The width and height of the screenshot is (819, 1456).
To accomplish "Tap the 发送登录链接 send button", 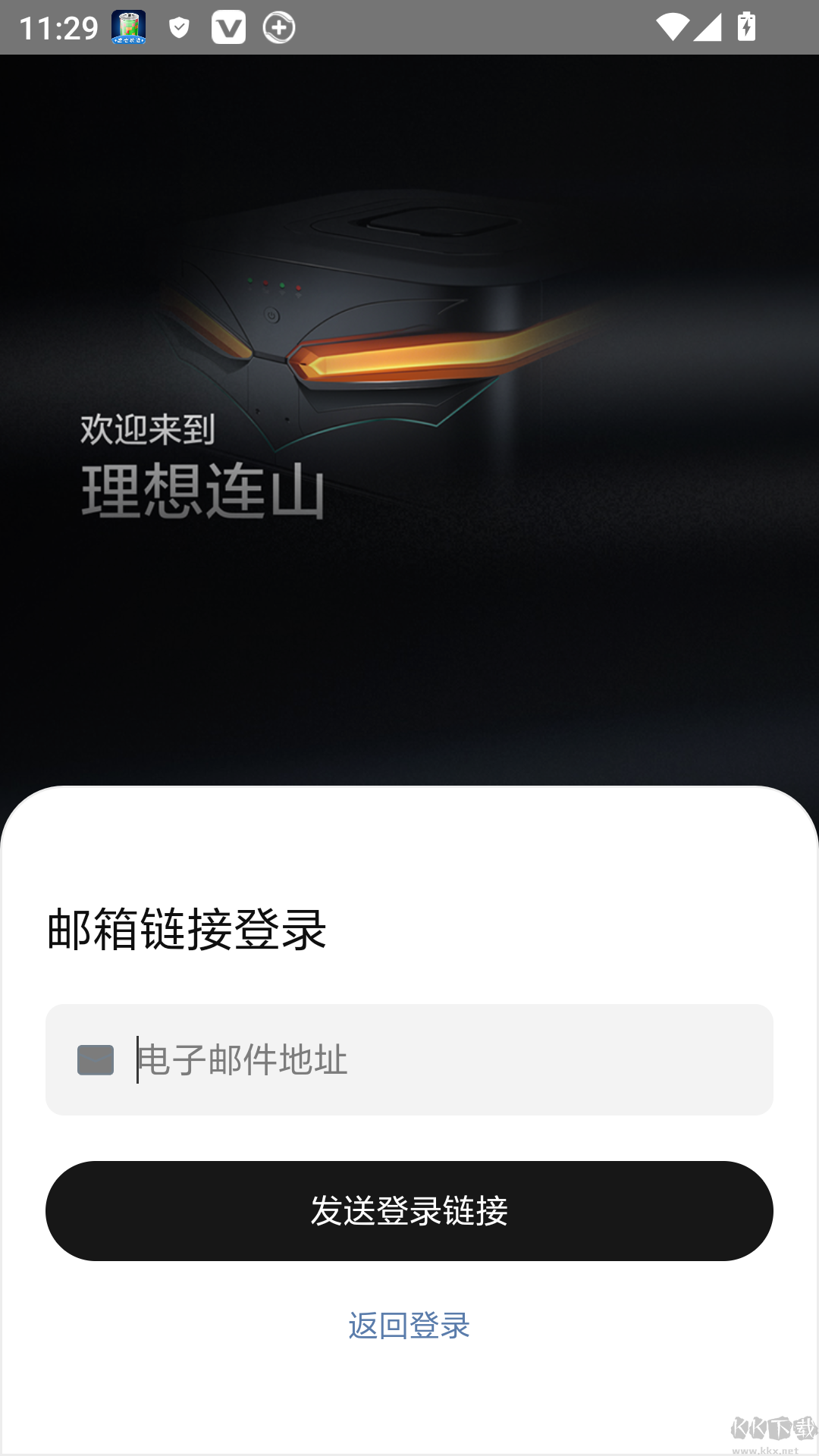I will (x=409, y=1211).
